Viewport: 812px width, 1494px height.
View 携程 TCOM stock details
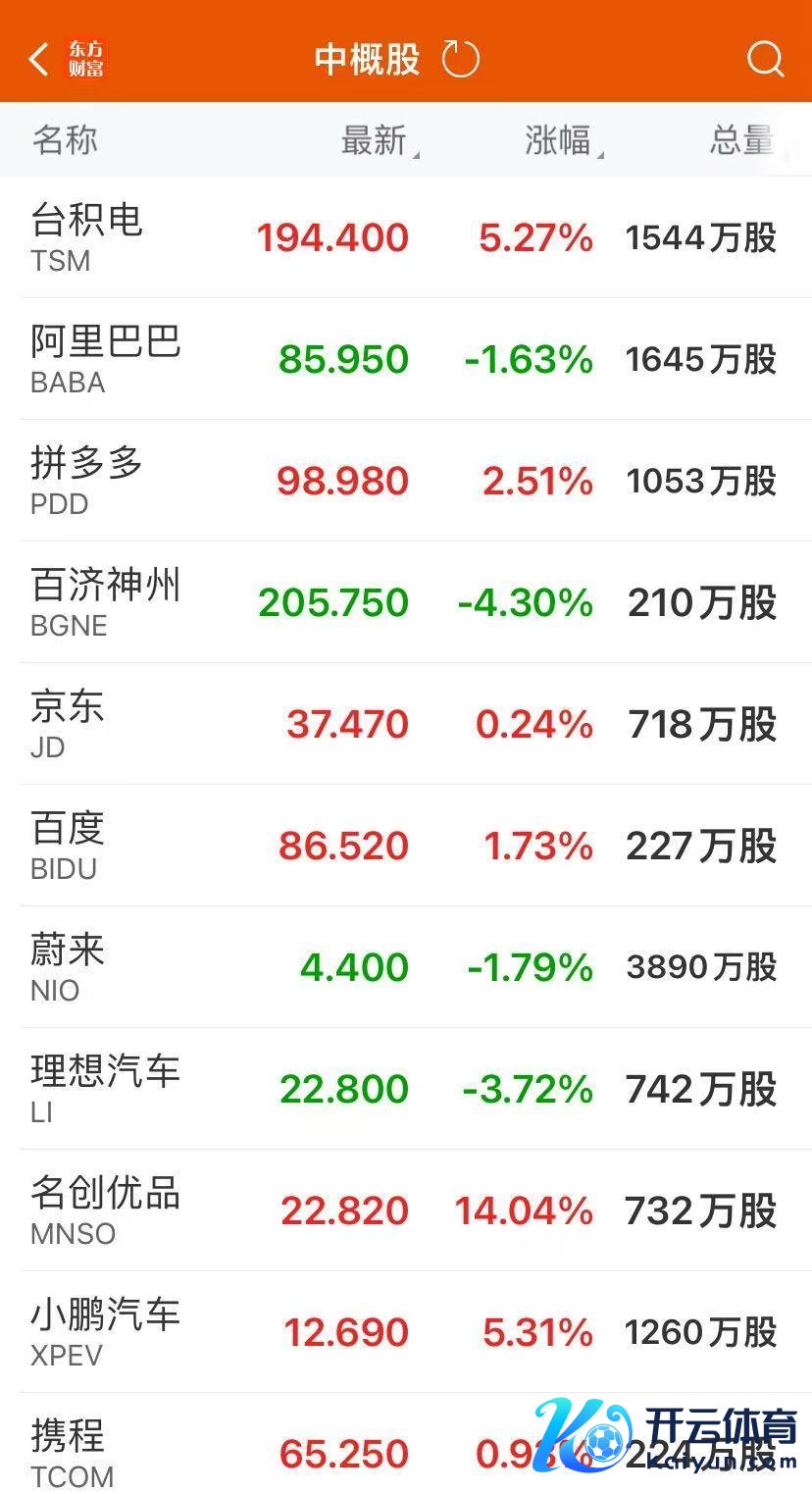coord(294,1452)
